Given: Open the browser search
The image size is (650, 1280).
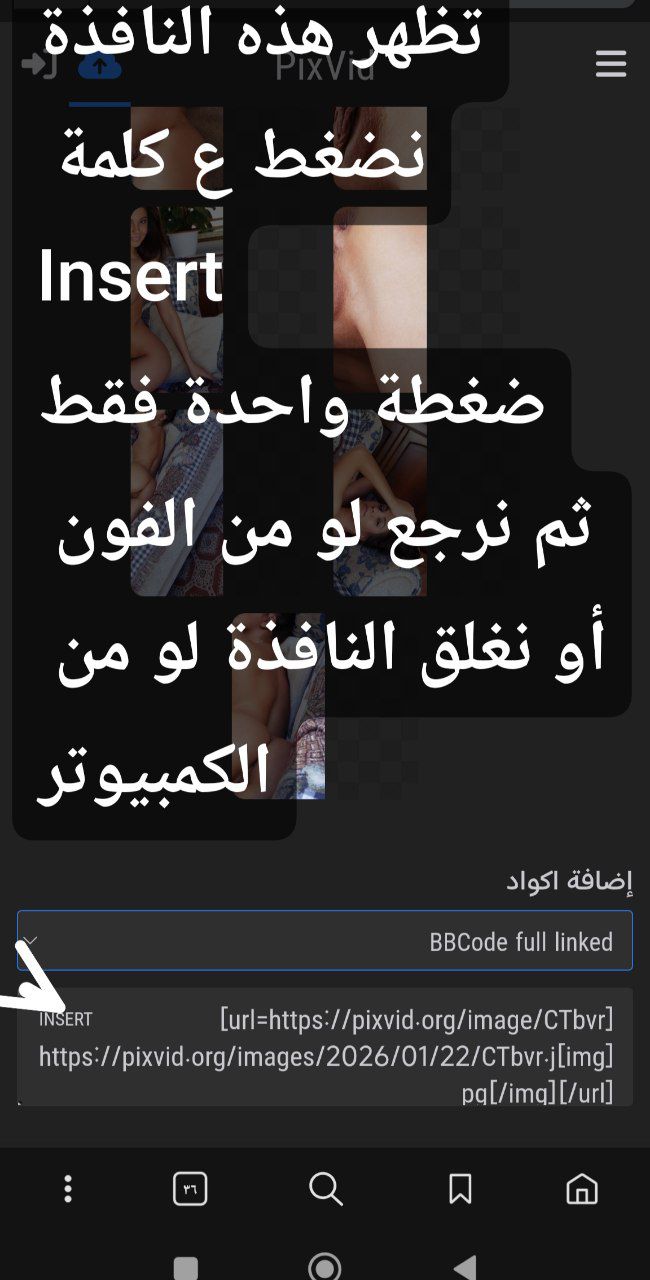Looking at the screenshot, I should (325, 1189).
